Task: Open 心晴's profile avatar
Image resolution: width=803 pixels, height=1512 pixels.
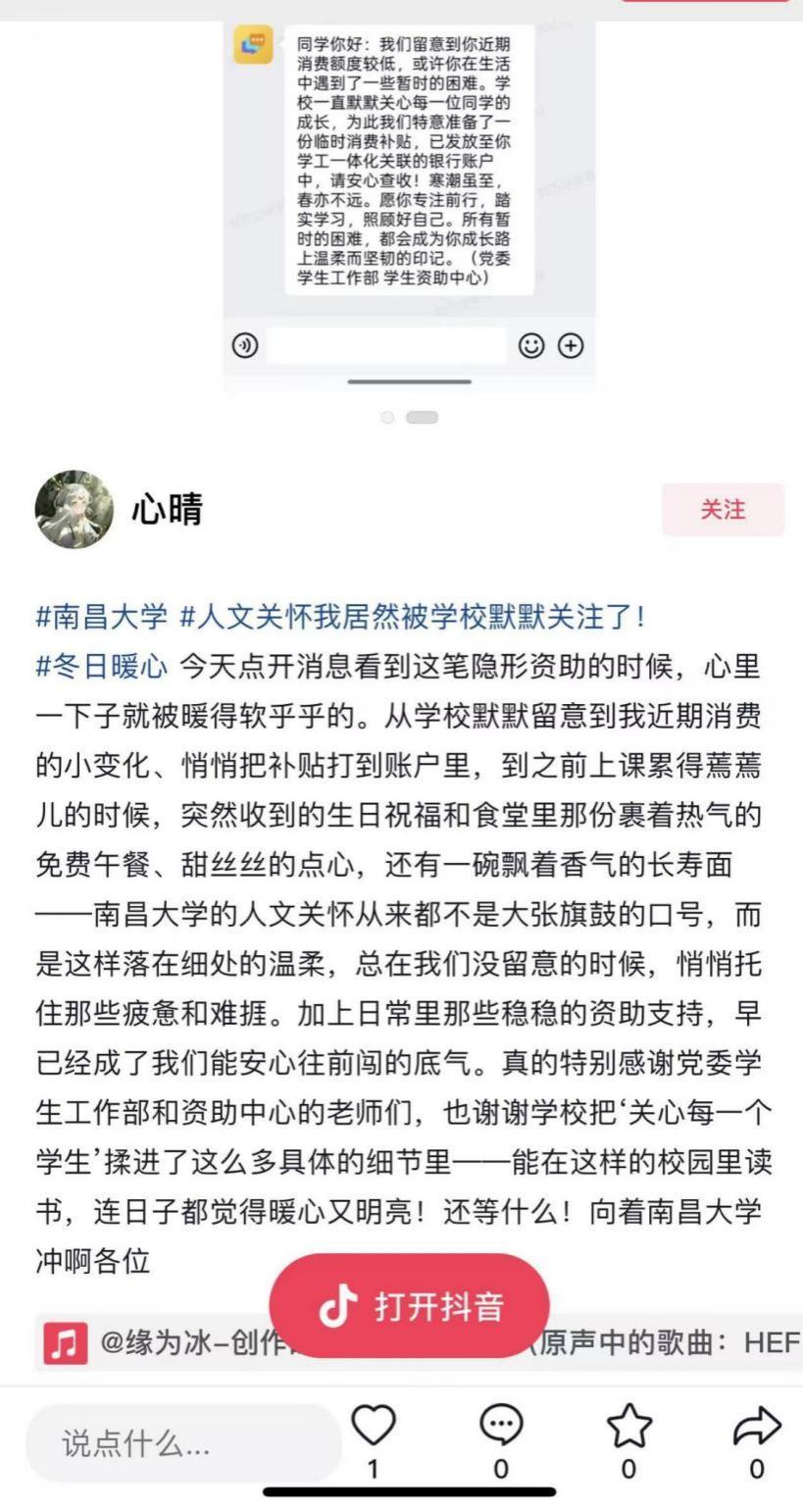Action: 75,510
